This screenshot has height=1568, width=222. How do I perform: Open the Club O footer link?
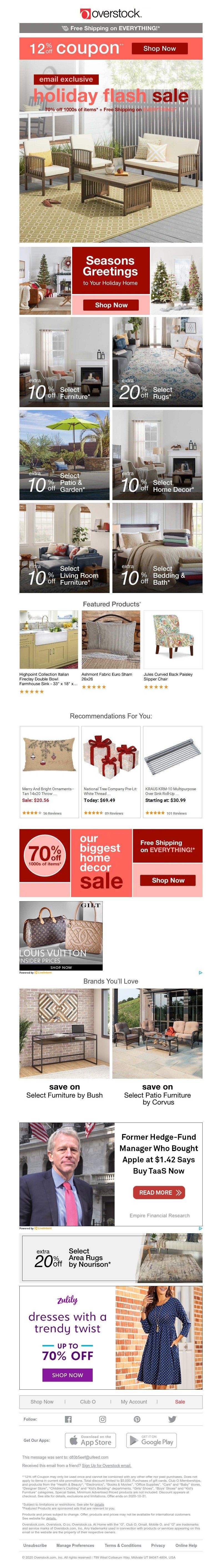pyautogui.click(x=88, y=1401)
